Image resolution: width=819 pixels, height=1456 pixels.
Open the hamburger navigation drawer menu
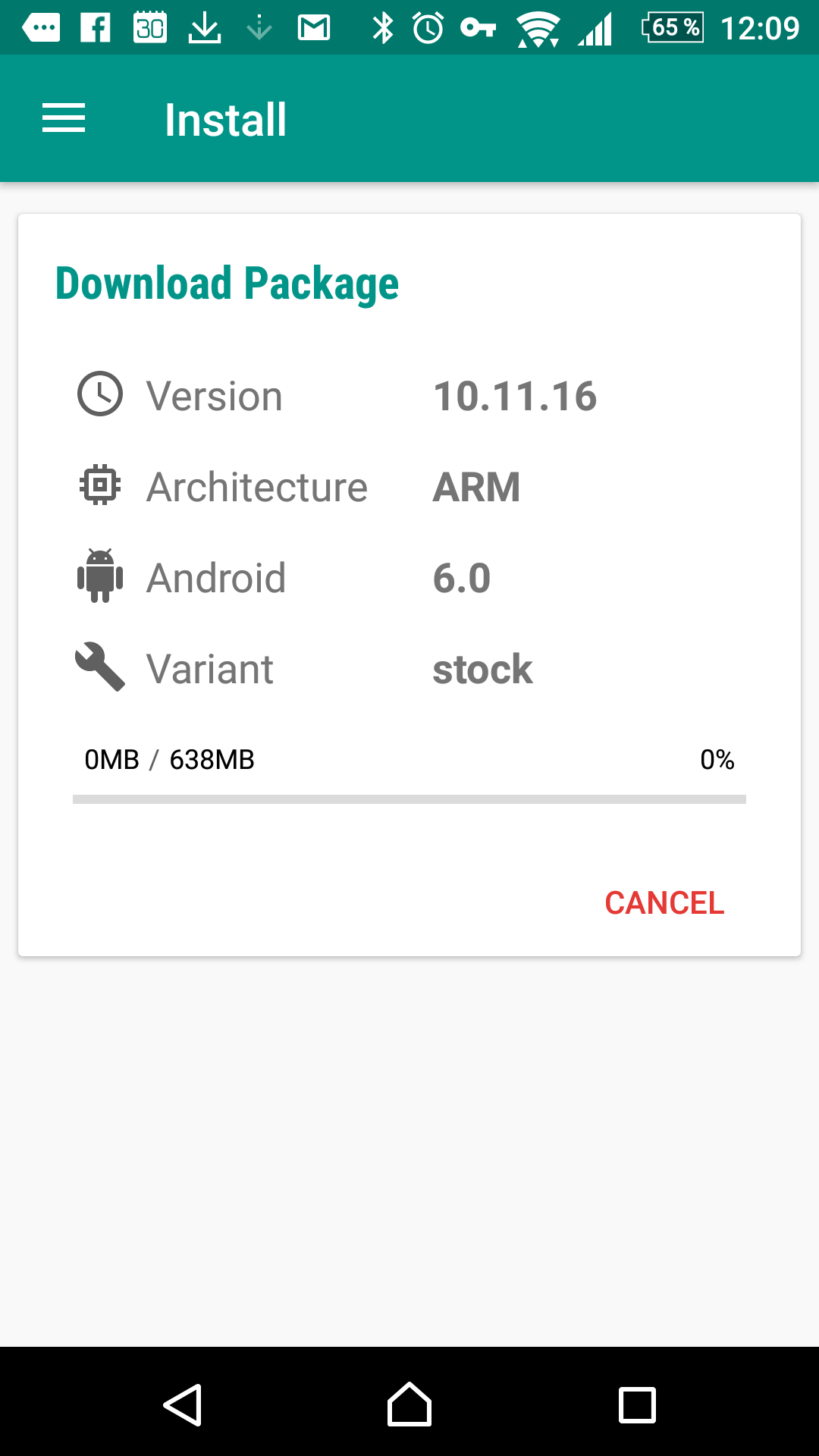tap(64, 119)
